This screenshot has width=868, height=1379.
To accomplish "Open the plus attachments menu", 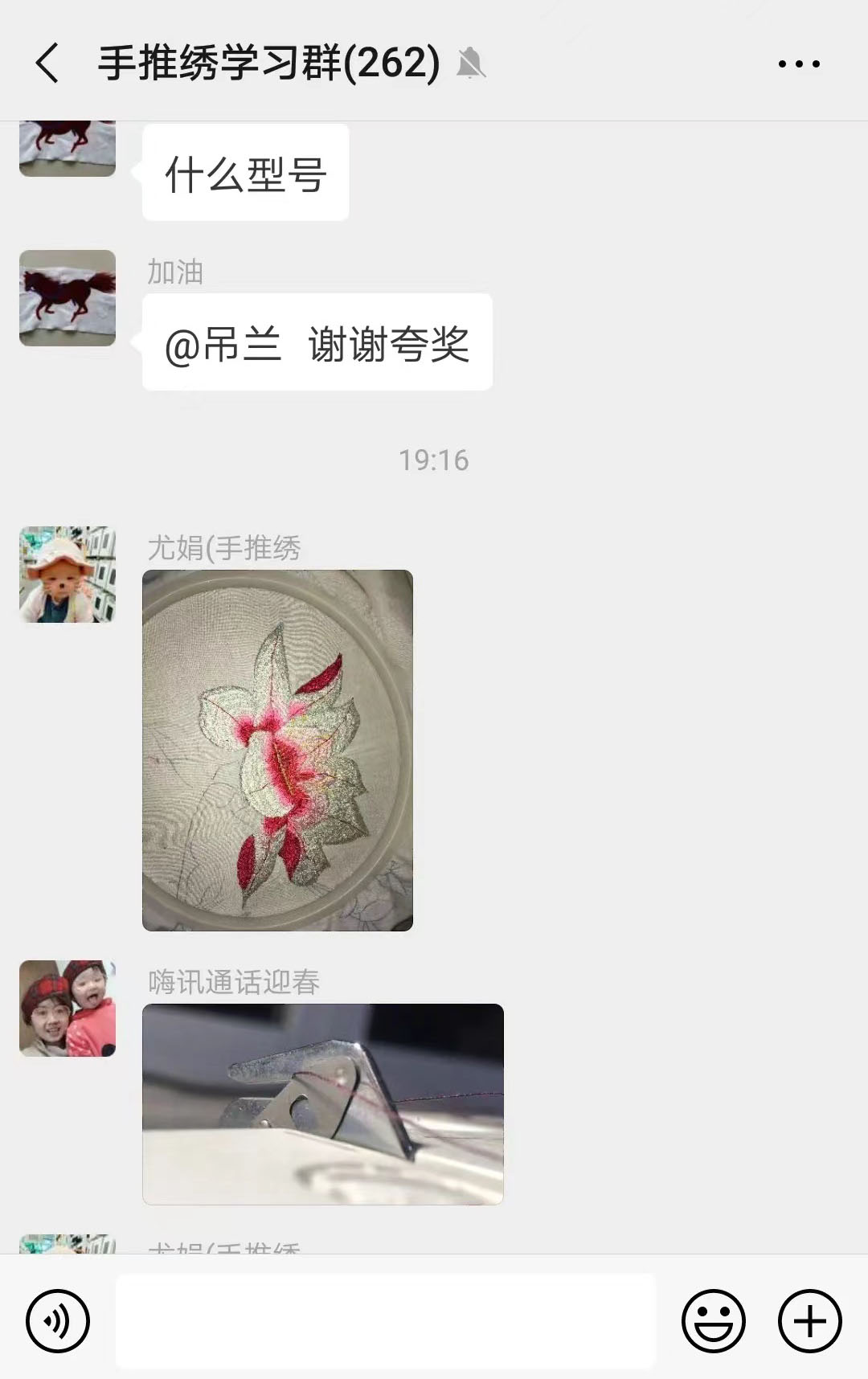I will point(809,1320).
